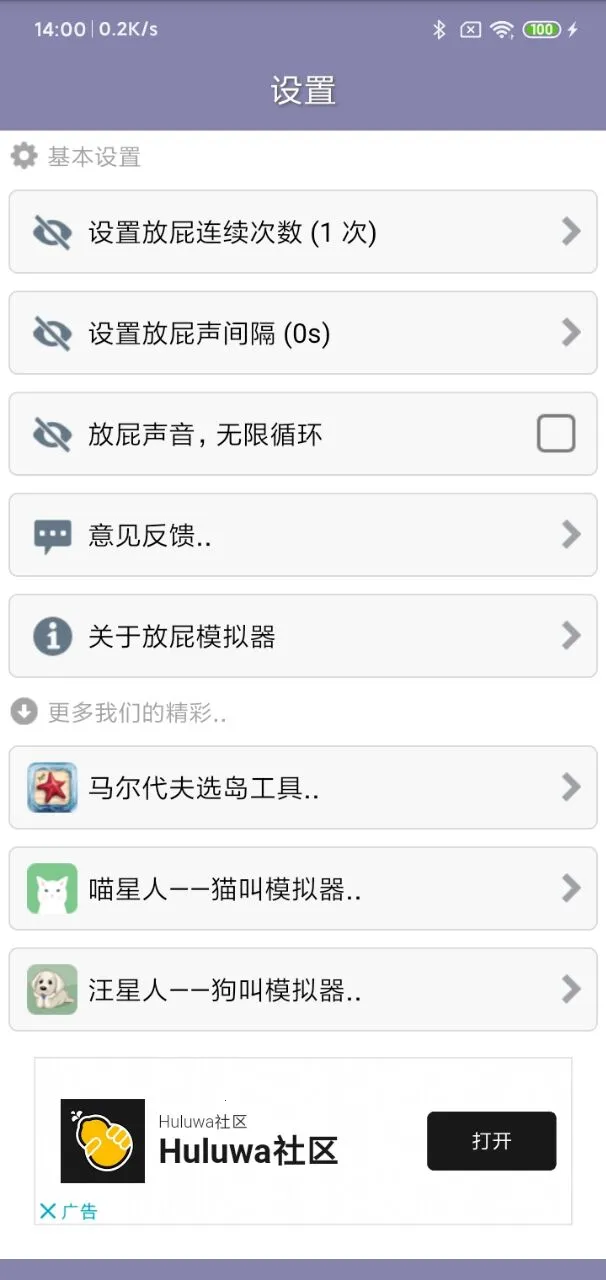Dismiss the ad with the X 广告 icon

48,1211
